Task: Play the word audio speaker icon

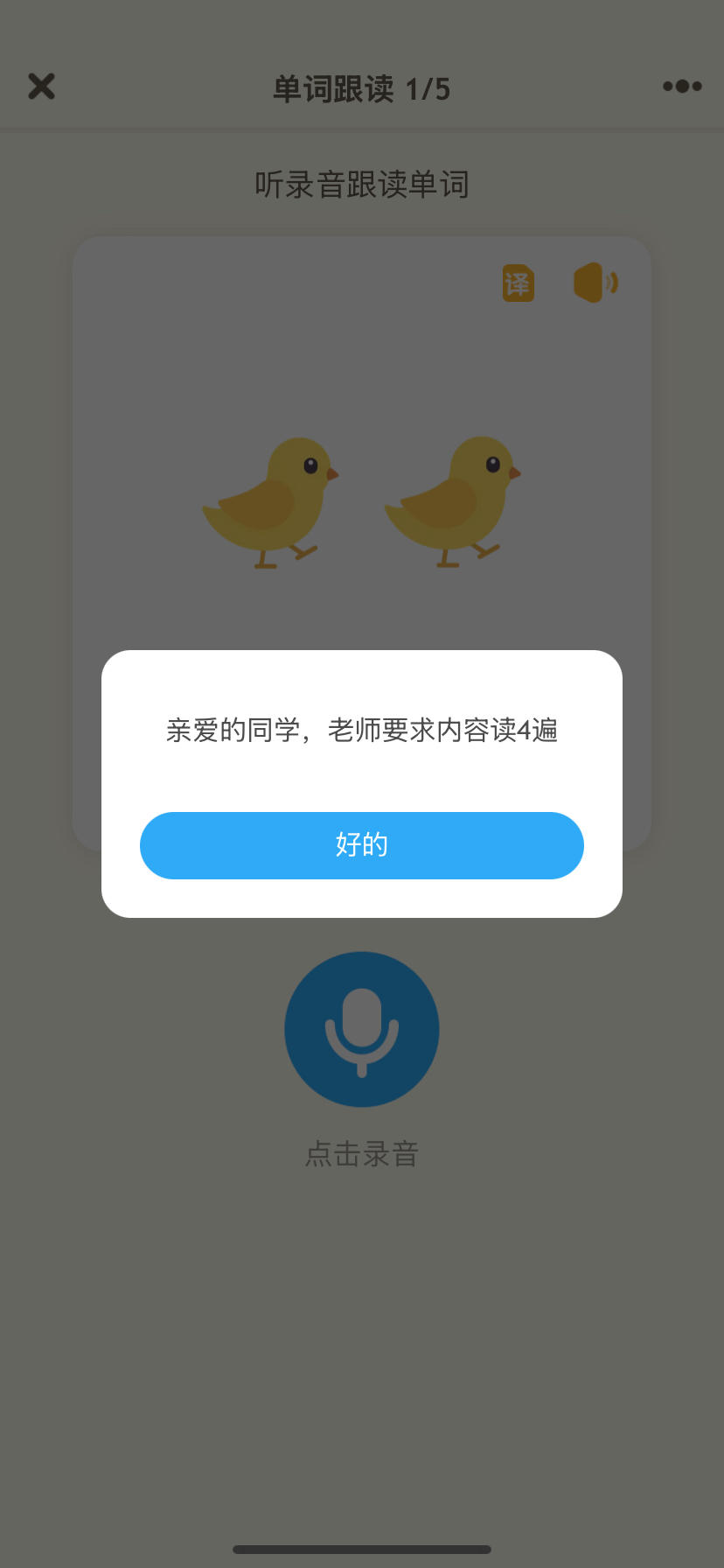Action: [595, 283]
